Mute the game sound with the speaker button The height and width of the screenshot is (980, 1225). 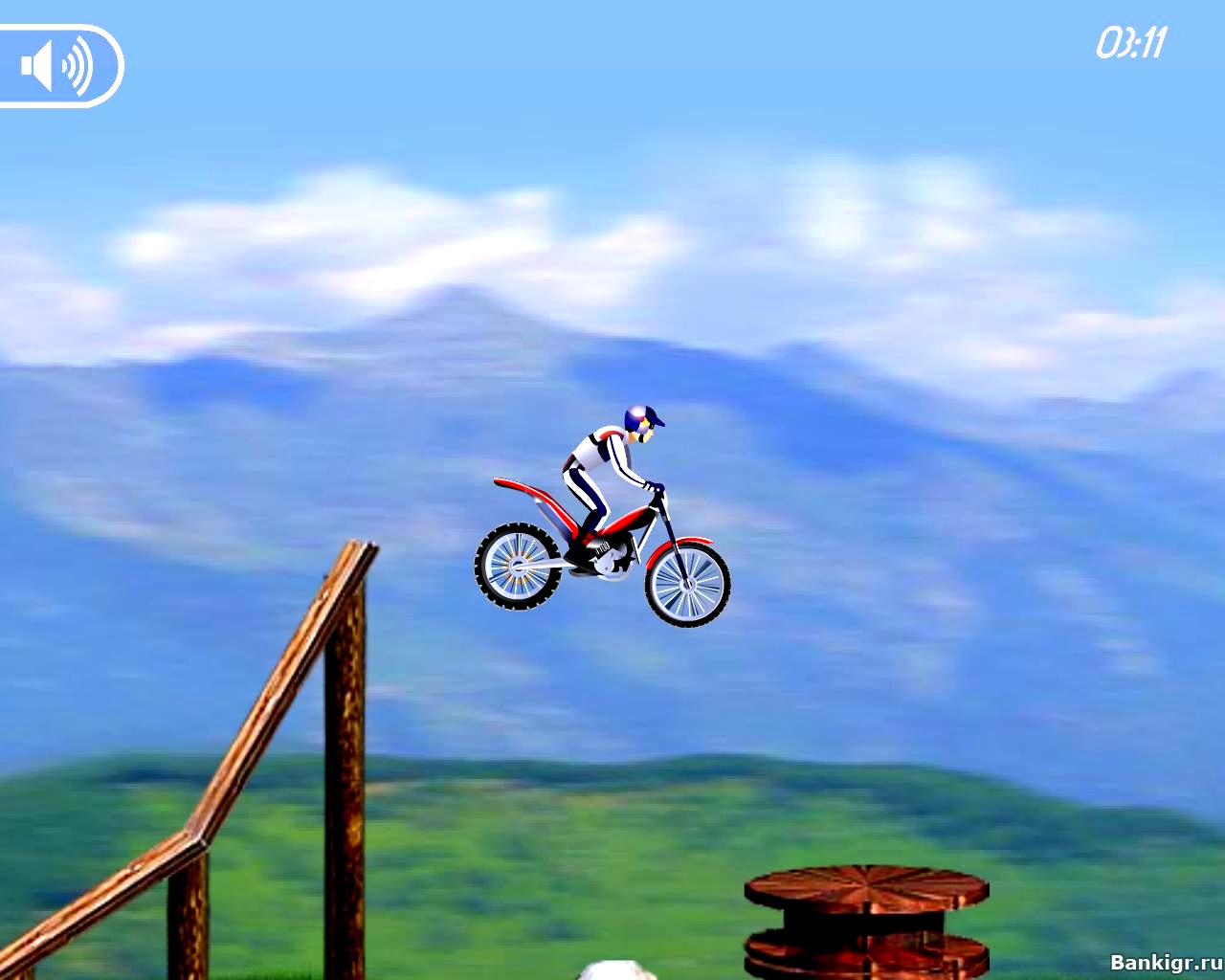[x=57, y=66]
